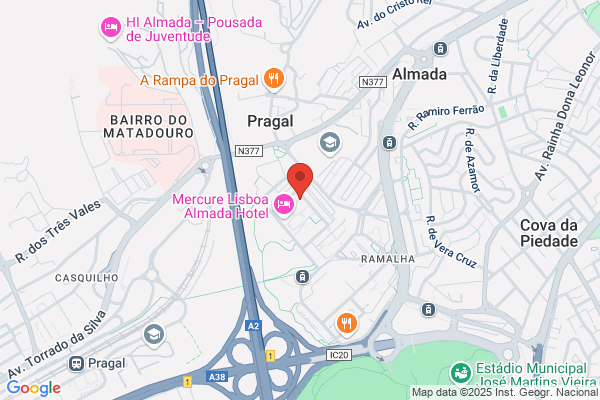Tap the Pragal train station marker
Screen dimensions: 600x400
76,363
